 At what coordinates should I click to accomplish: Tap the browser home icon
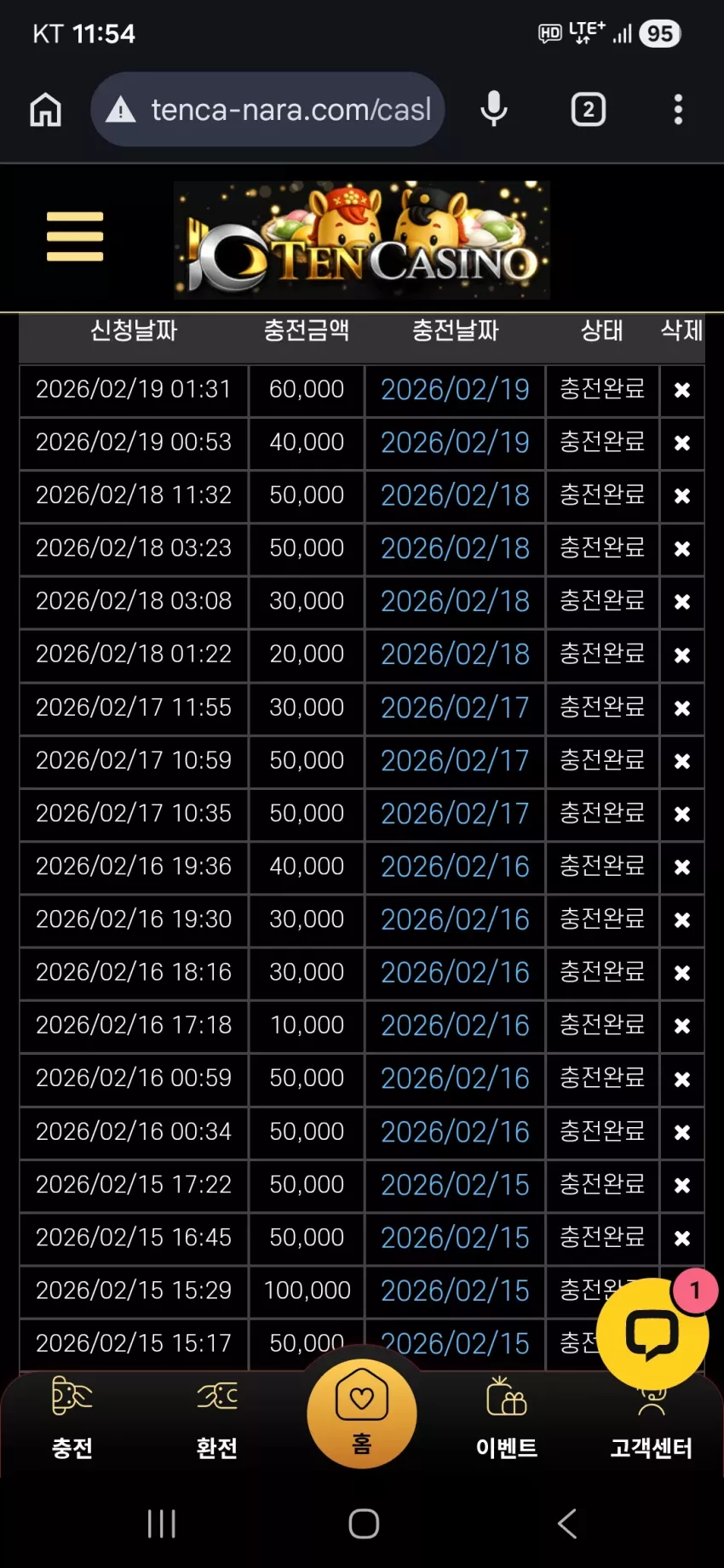[x=46, y=110]
